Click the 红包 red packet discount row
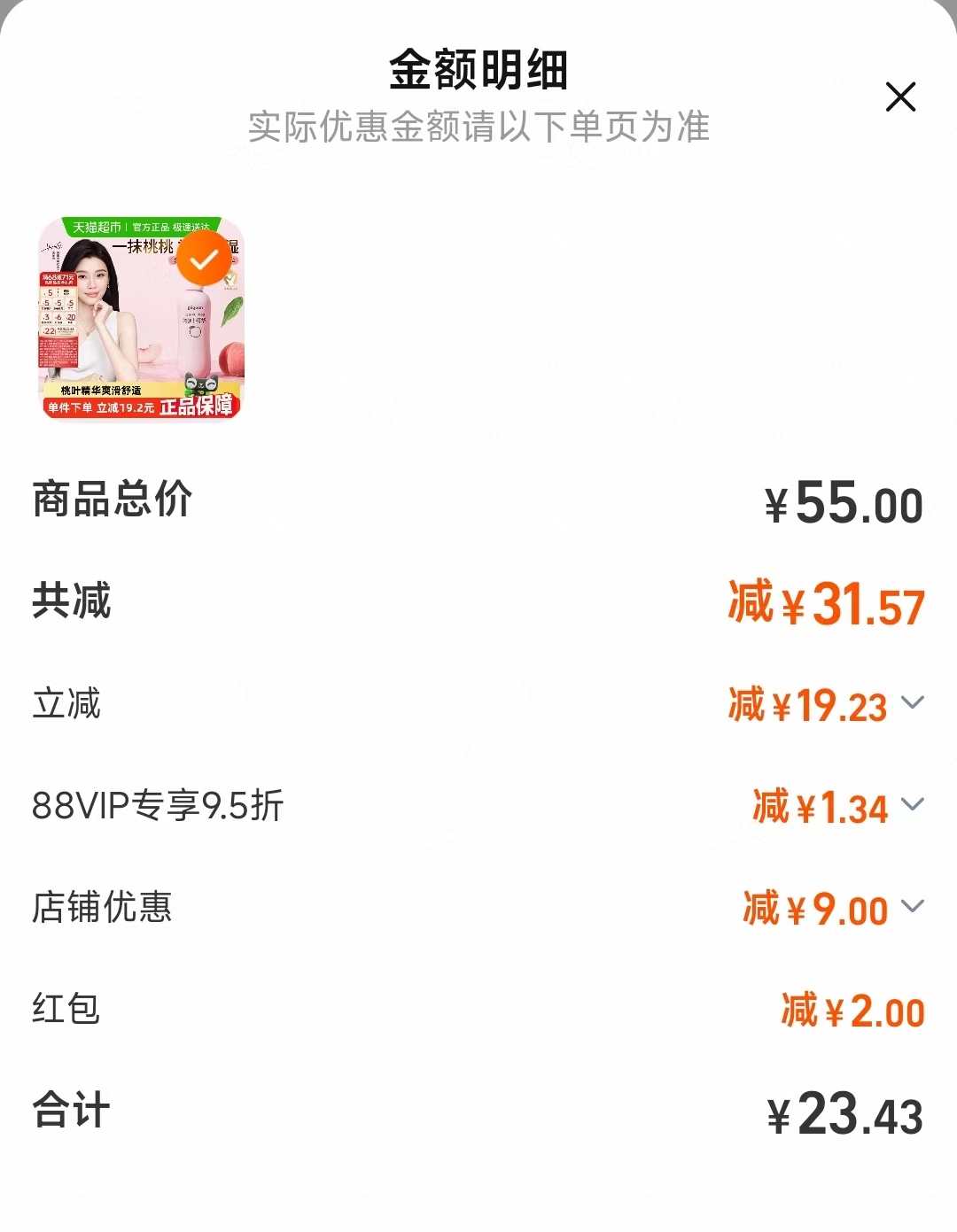This screenshot has width=957, height=1232. point(478,1010)
